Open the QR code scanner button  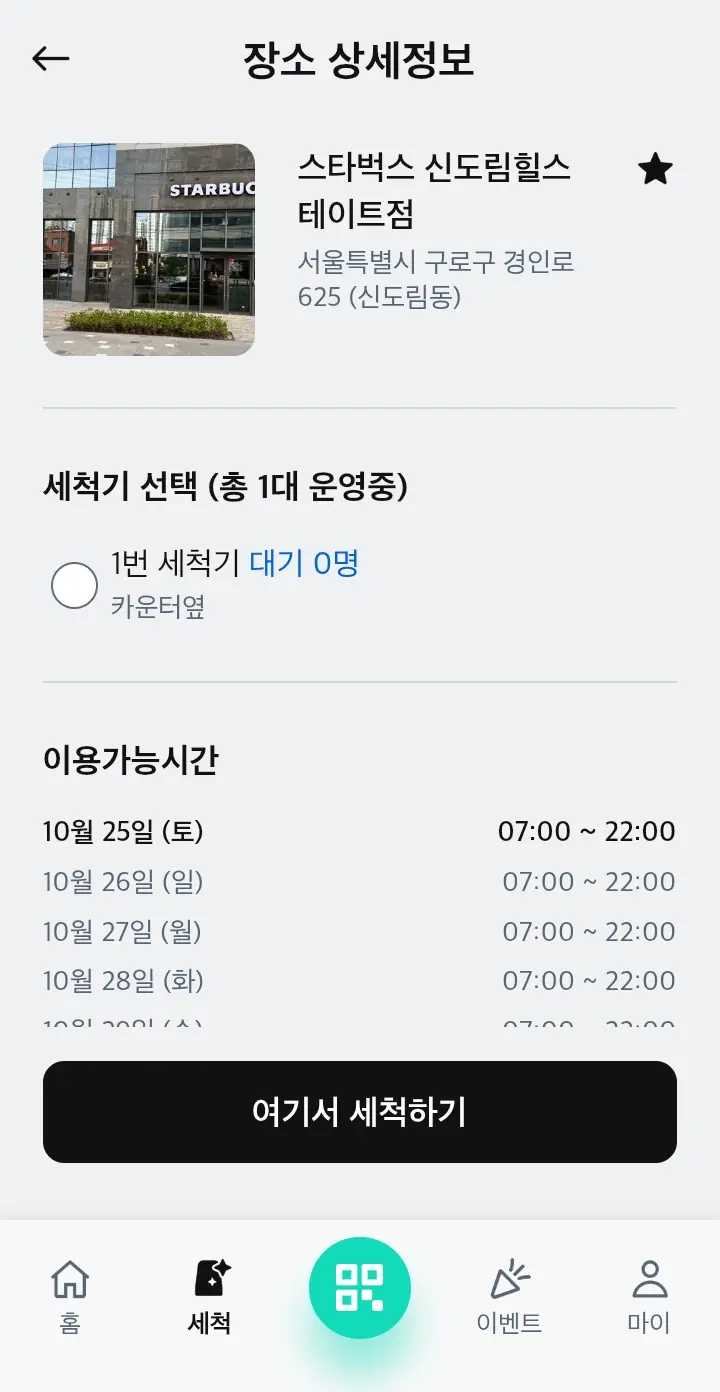tap(360, 1288)
